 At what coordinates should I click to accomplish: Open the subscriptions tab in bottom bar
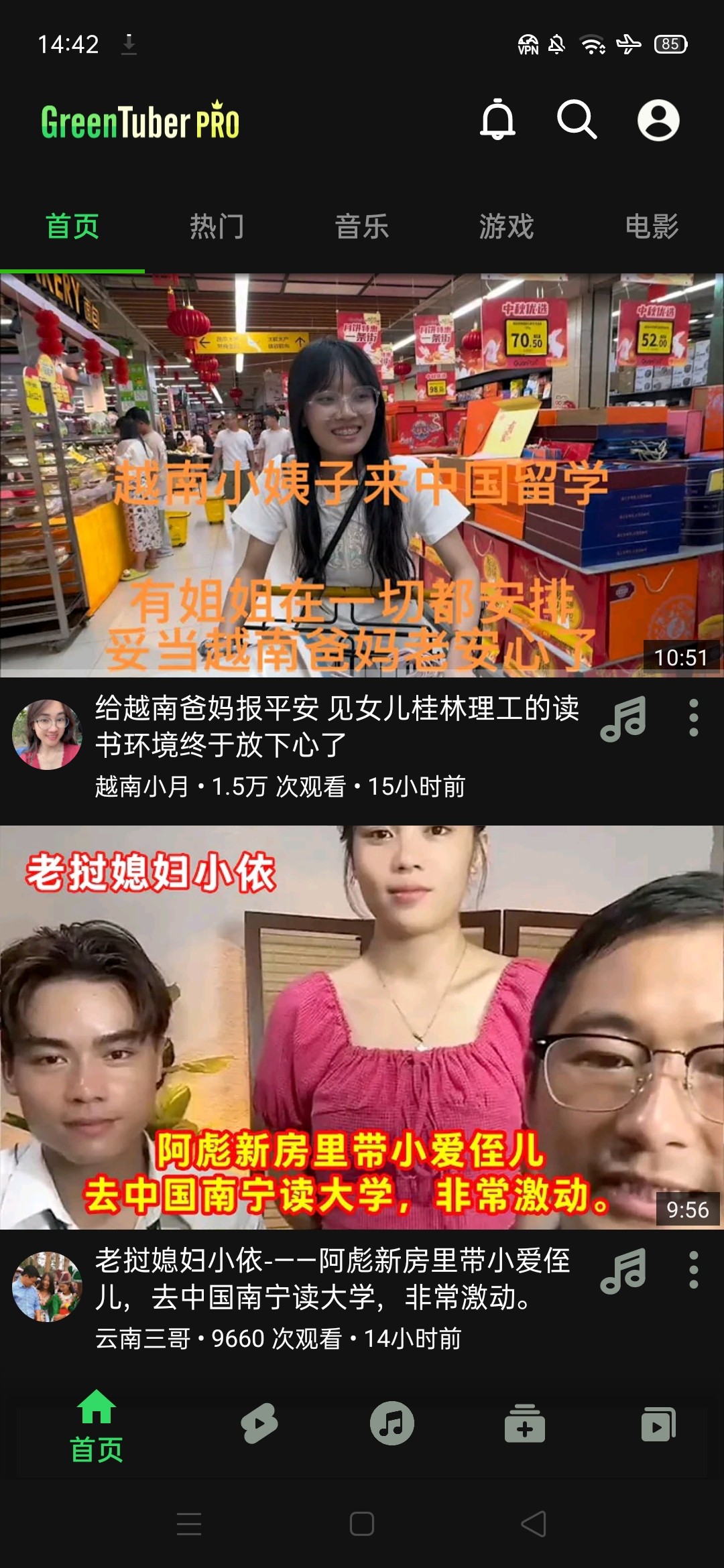[x=524, y=1423]
